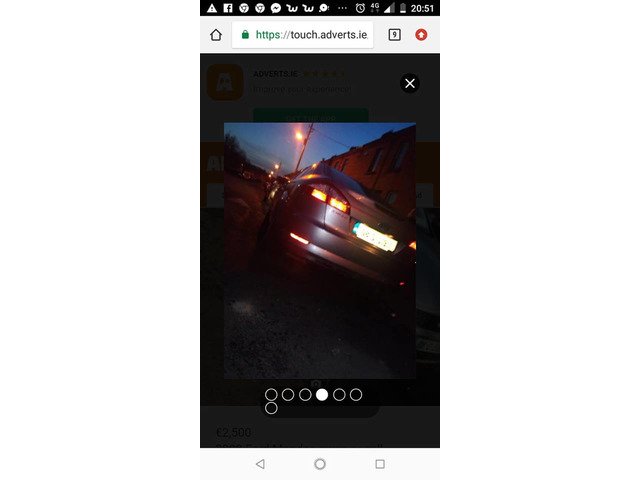Tap the system home button
Screen dimensions: 640x480
pyautogui.click(x=320, y=464)
